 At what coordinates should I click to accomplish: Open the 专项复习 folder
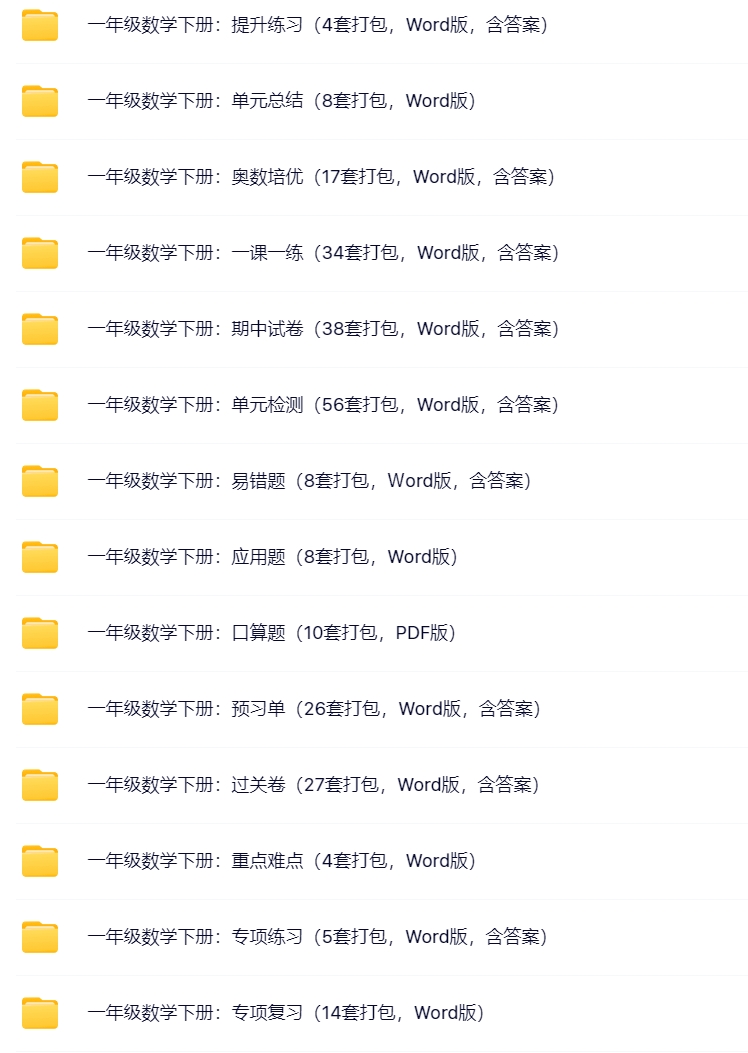pyautogui.click(x=285, y=1013)
